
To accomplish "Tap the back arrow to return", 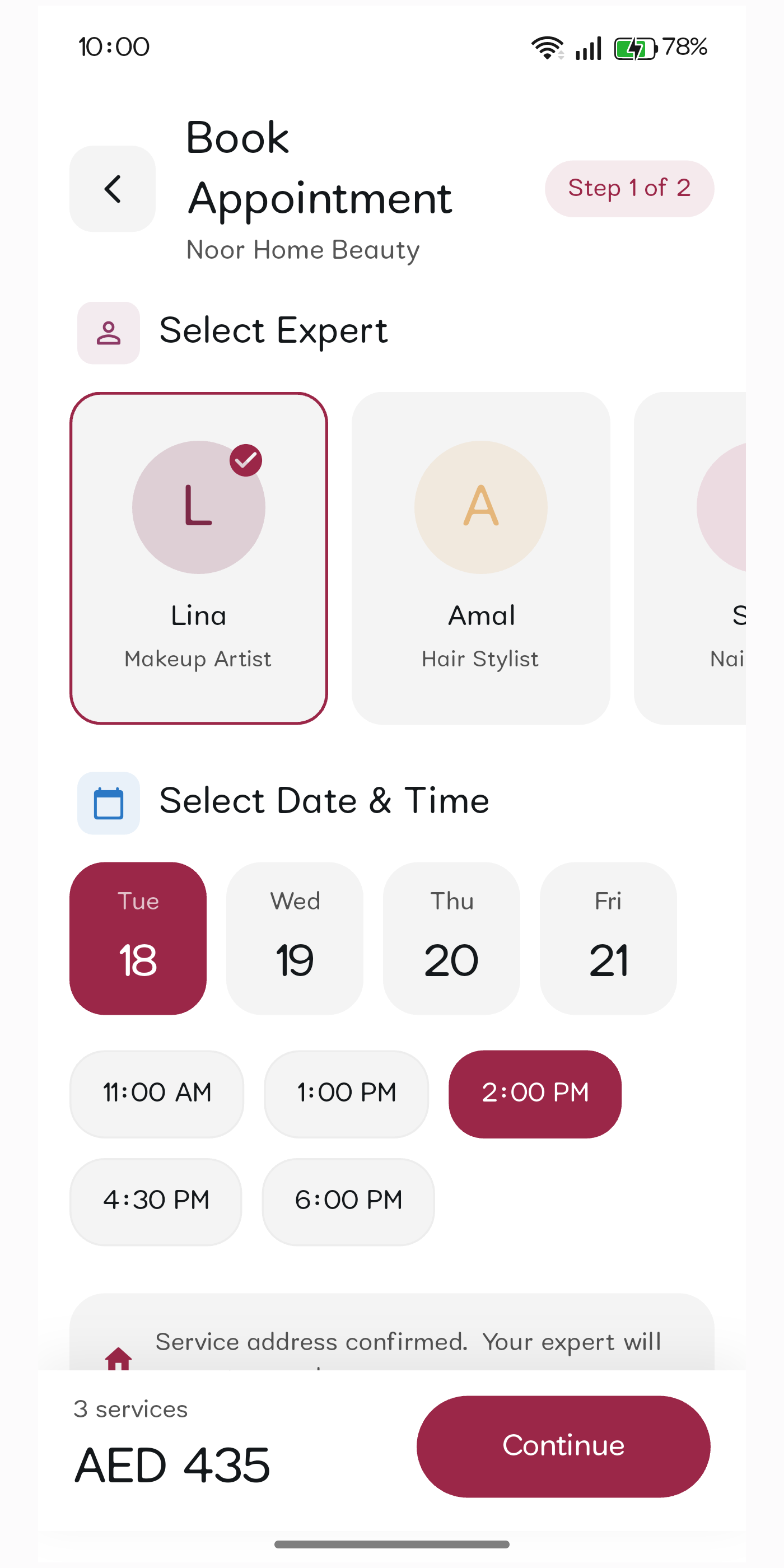I will [x=113, y=189].
